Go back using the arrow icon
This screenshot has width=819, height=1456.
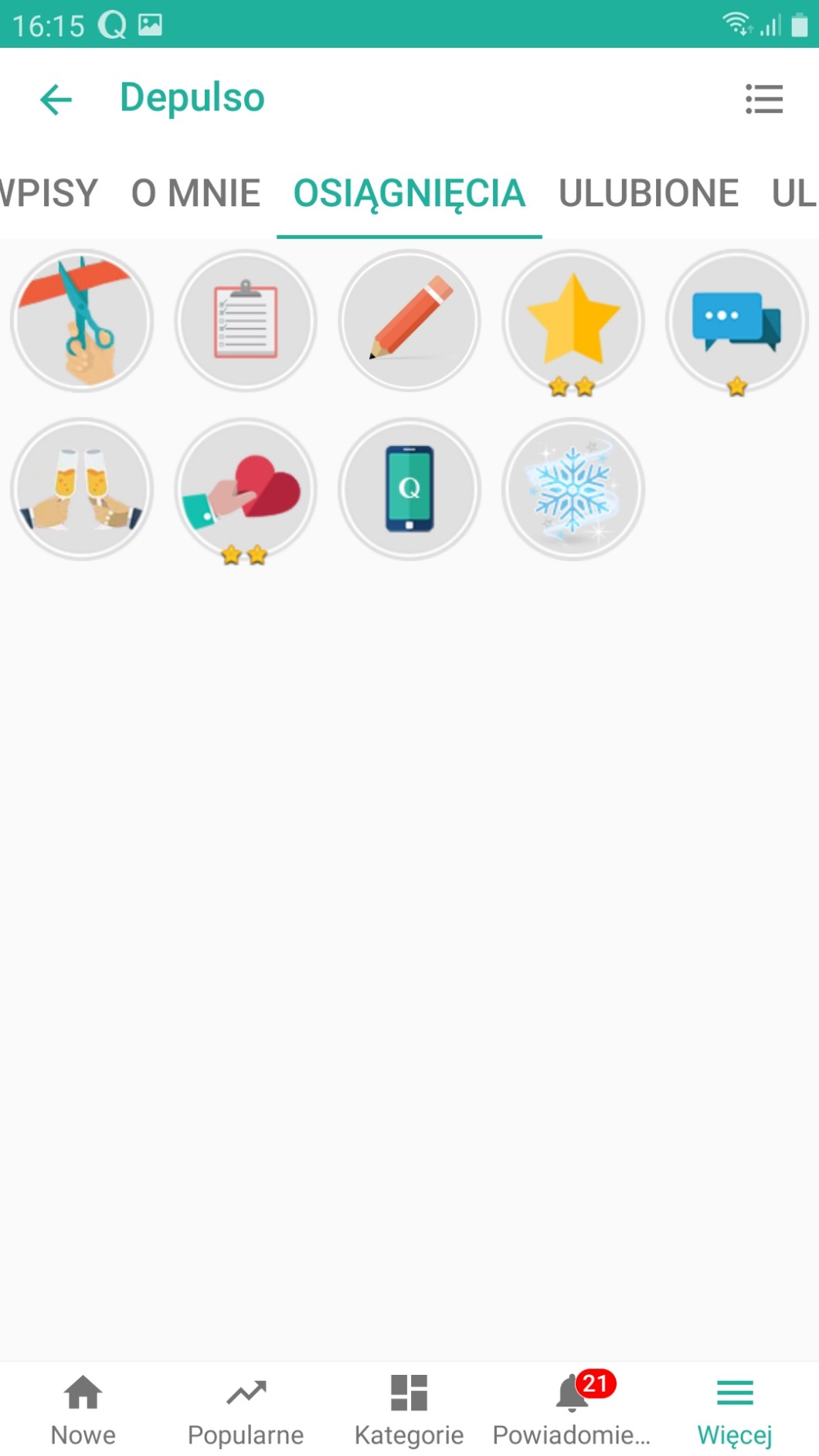click(56, 99)
